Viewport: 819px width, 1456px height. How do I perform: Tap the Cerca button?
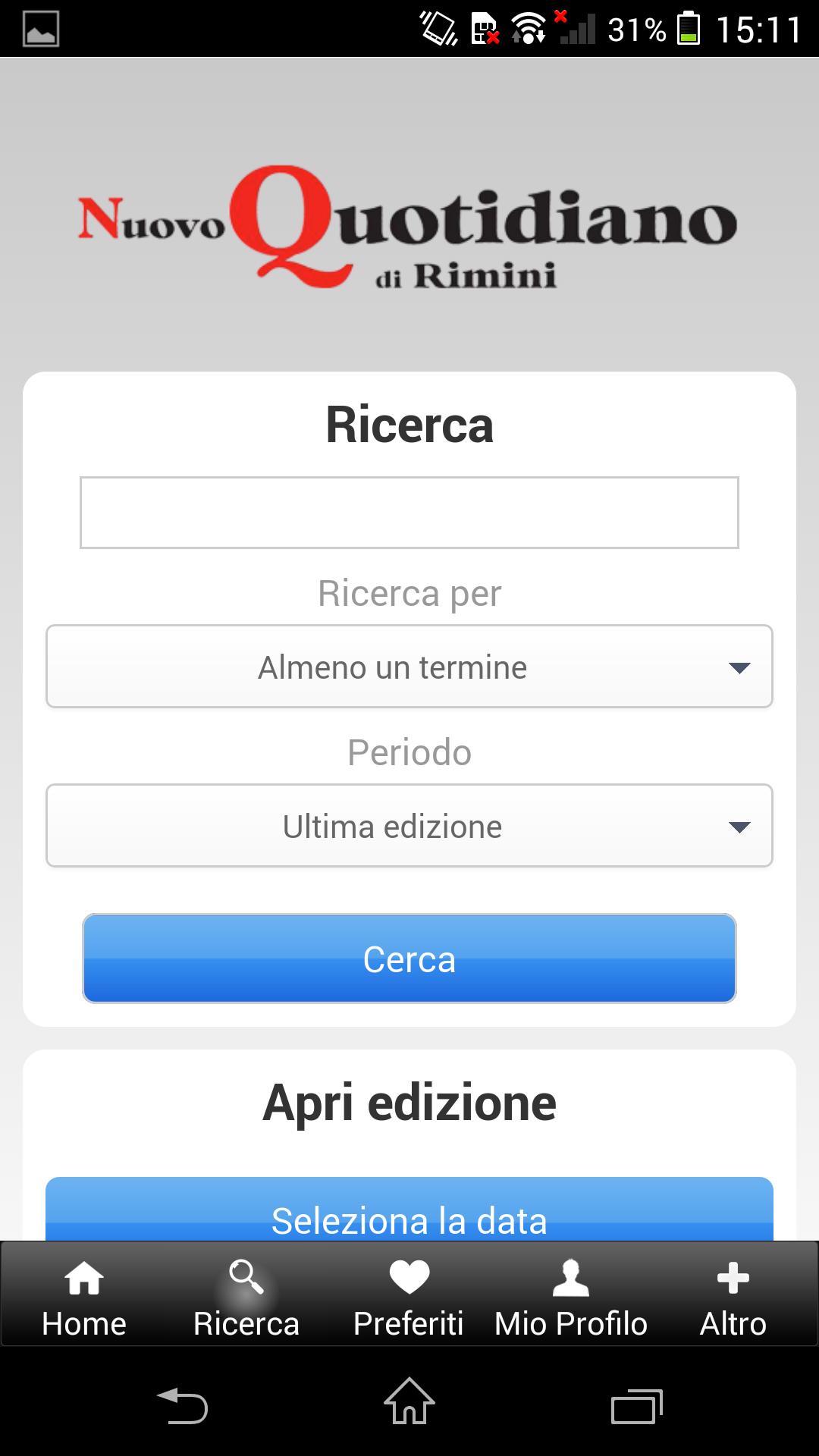click(409, 959)
